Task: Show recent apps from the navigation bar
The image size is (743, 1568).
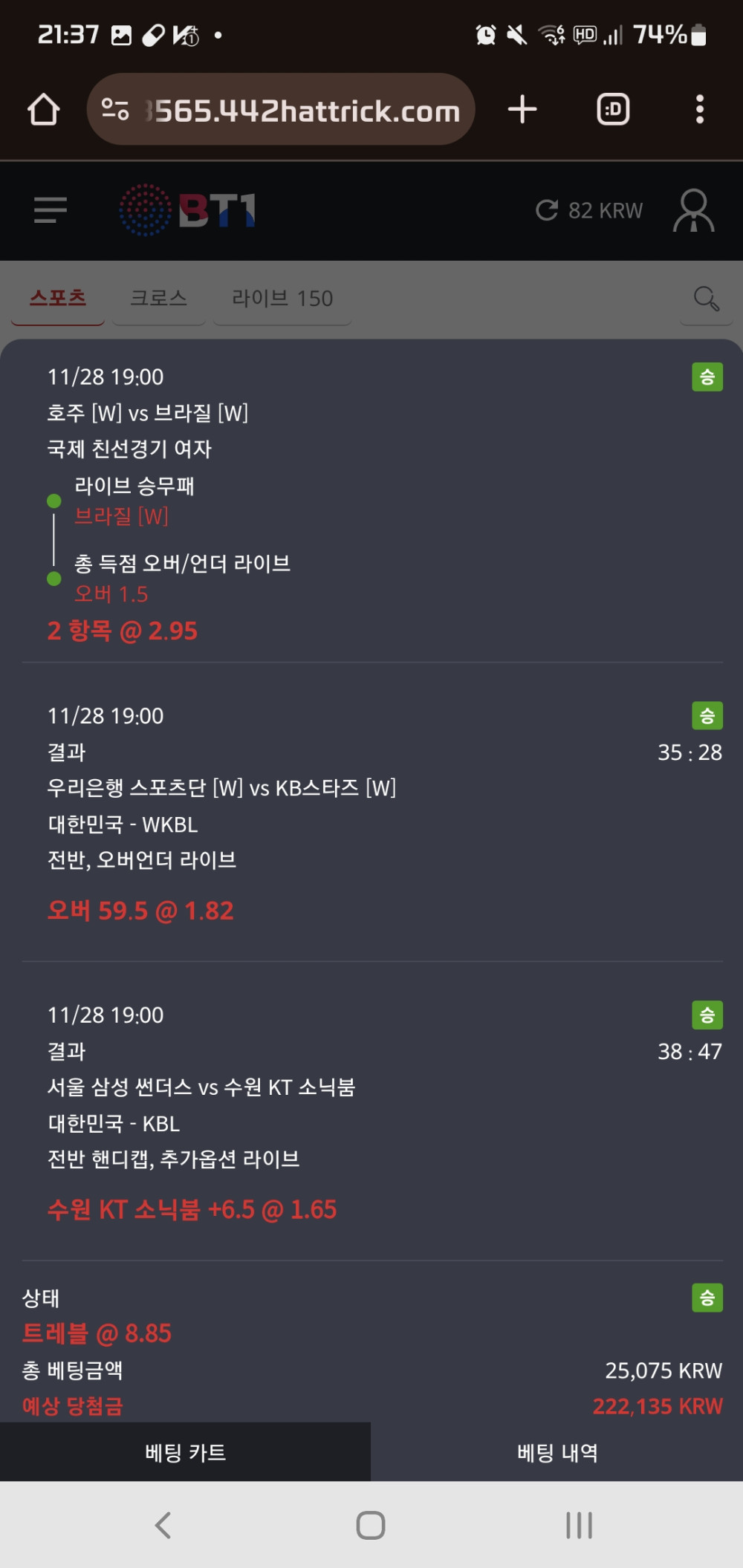Action: click(579, 1526)
